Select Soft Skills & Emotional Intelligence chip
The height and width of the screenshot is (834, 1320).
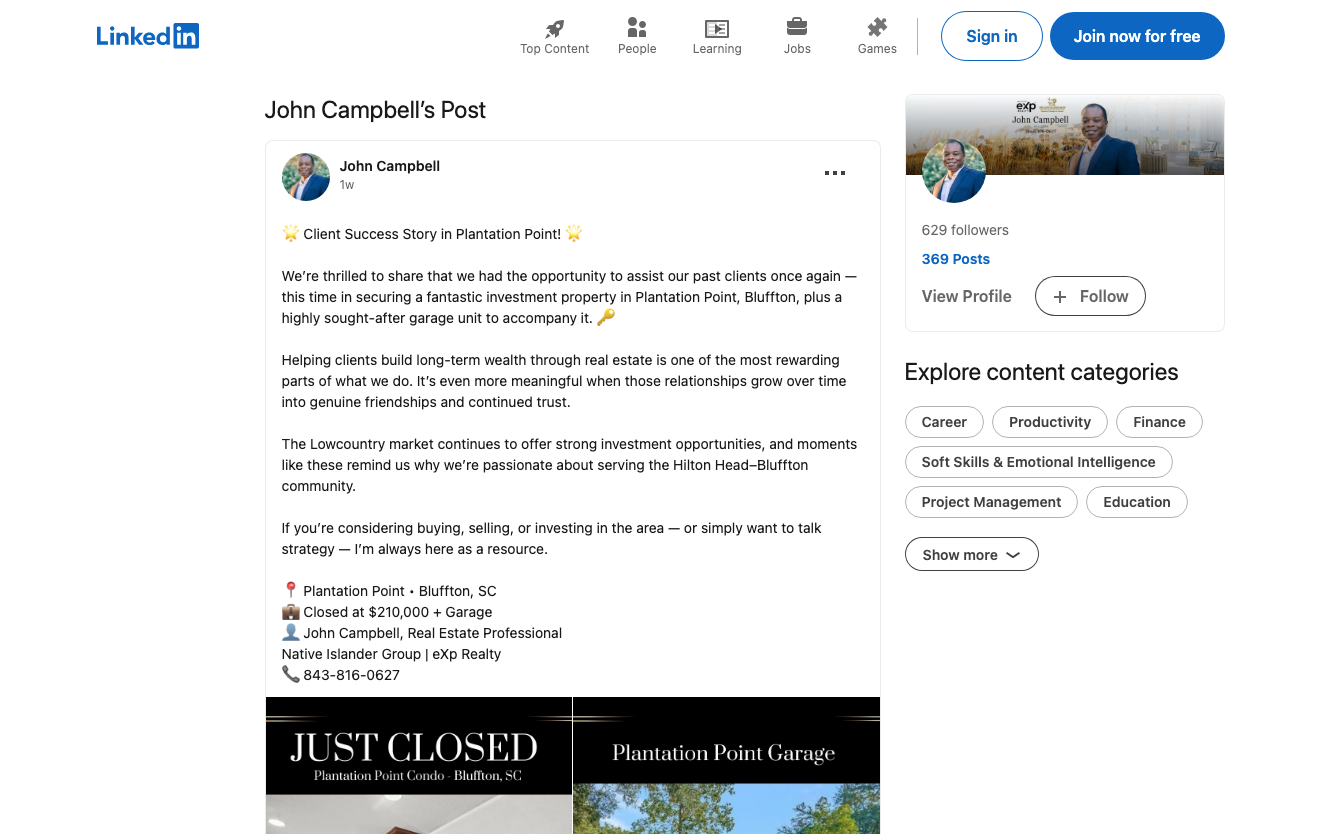[1037, 462]
